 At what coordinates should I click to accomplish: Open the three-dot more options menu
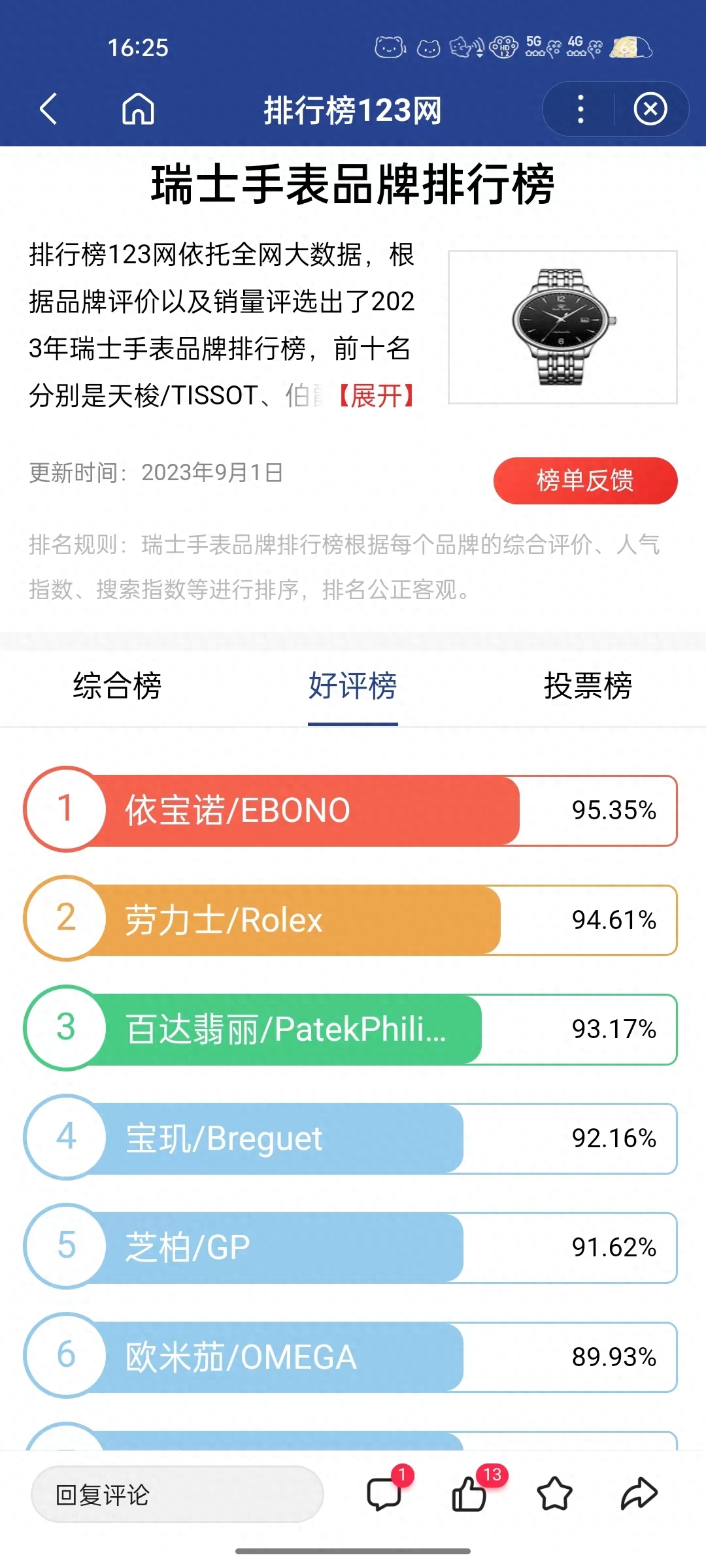click(579, 110)
